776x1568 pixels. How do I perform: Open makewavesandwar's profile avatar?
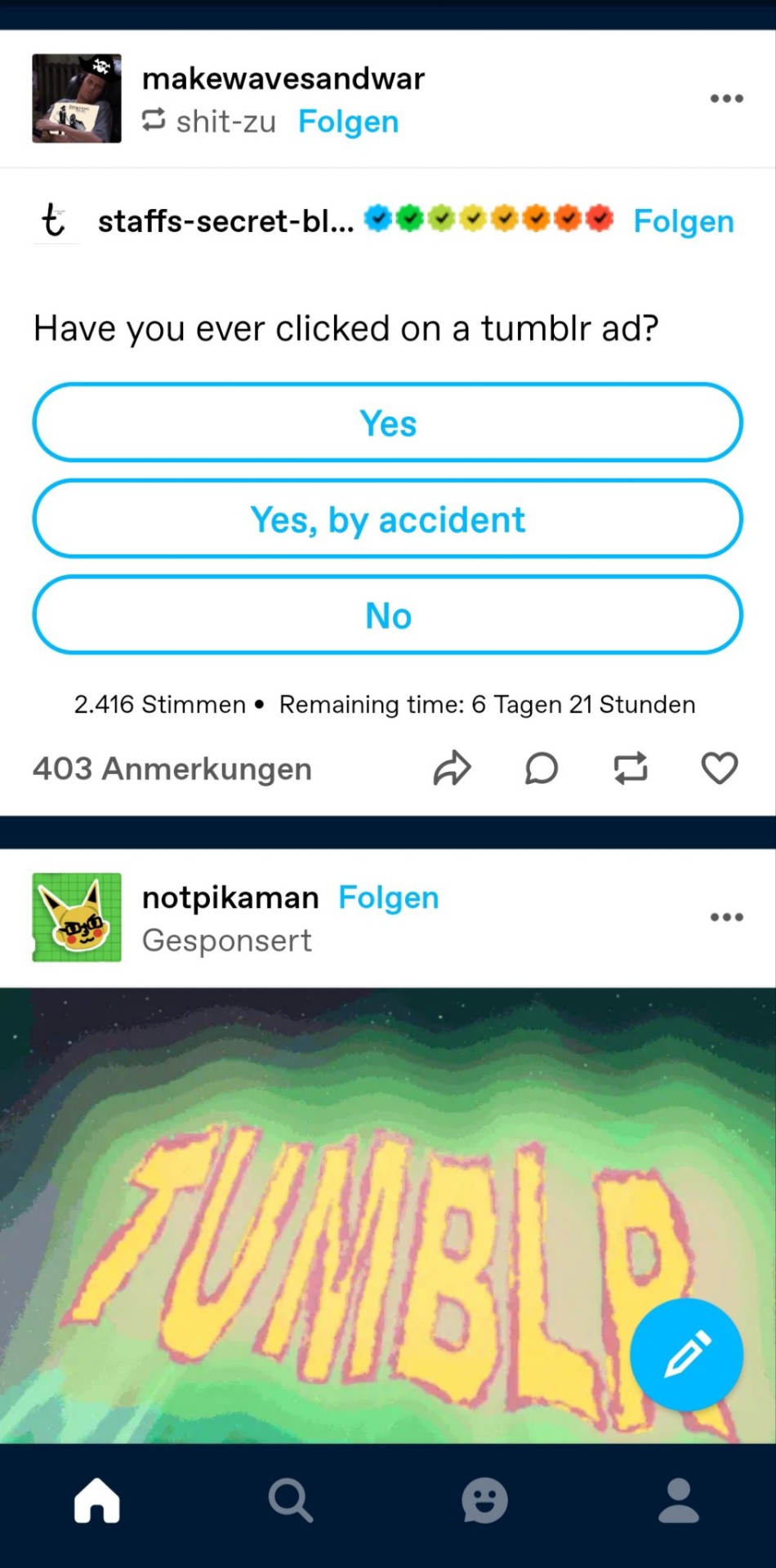tap(77, 99)
